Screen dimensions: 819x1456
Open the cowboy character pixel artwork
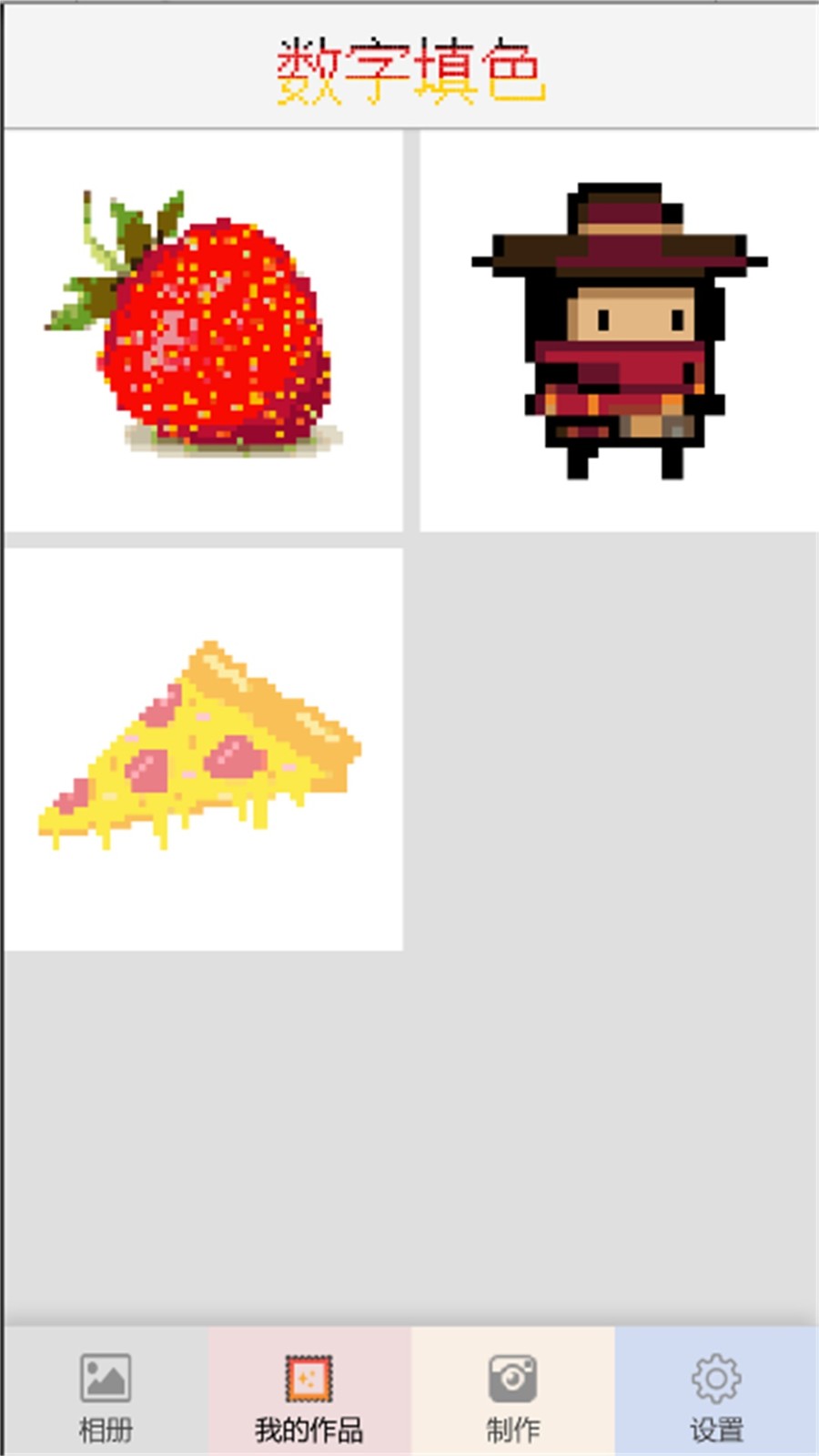click(x=619, y=329)
